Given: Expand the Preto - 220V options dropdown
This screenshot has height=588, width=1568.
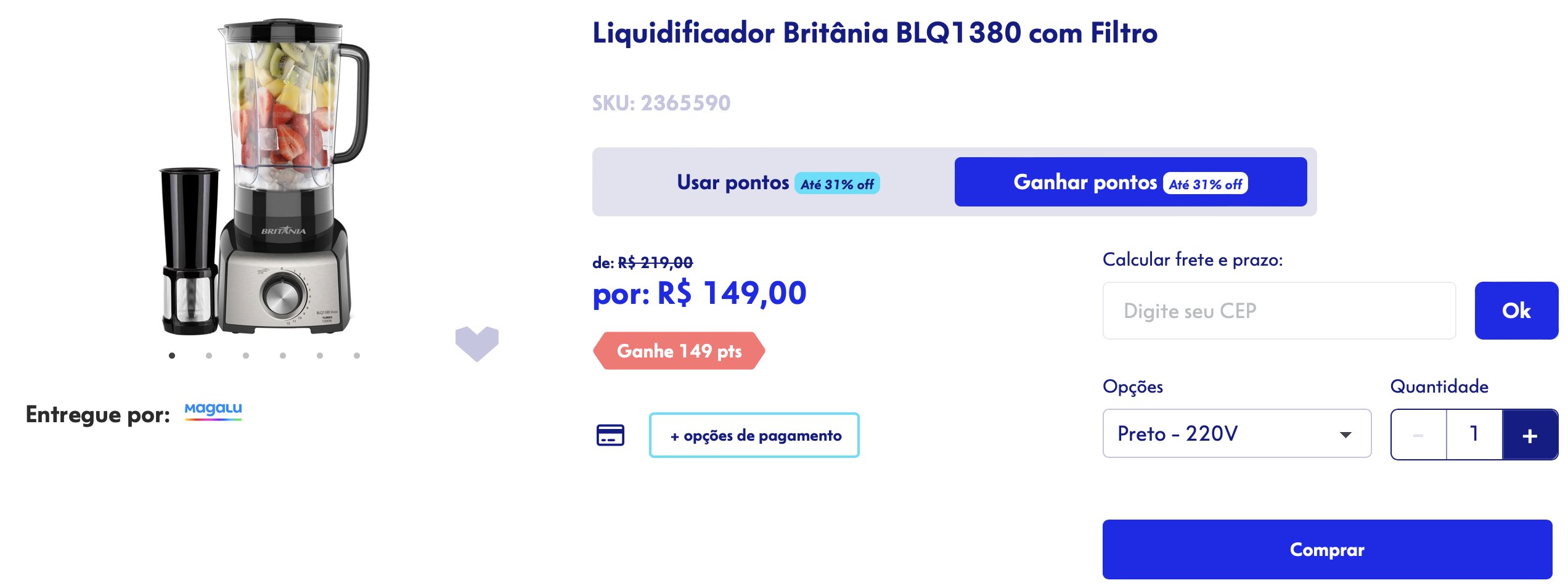Looking at the screenshot, I should (1236, 433).
